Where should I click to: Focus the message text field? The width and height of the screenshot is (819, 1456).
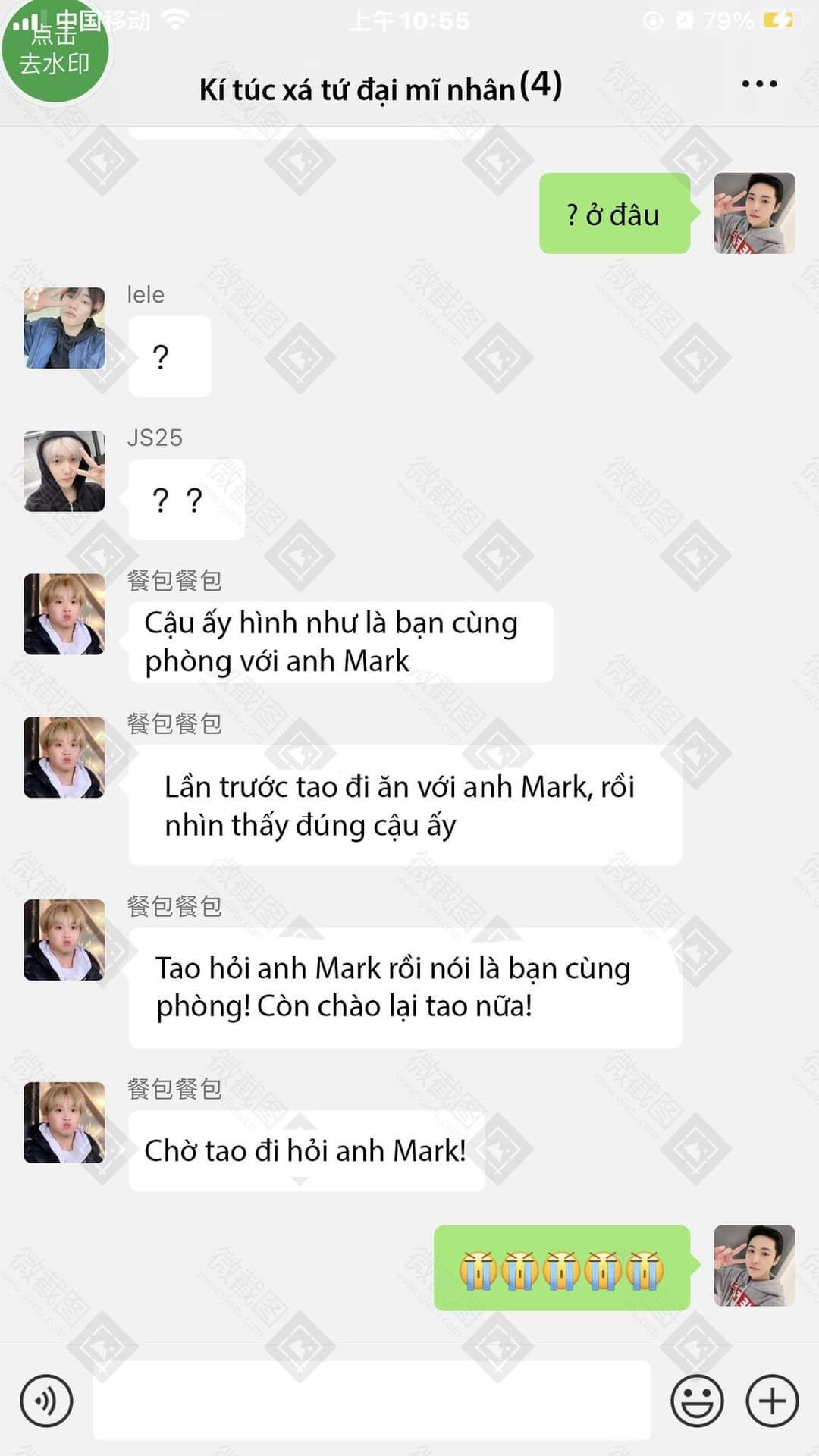(372, 1401)
